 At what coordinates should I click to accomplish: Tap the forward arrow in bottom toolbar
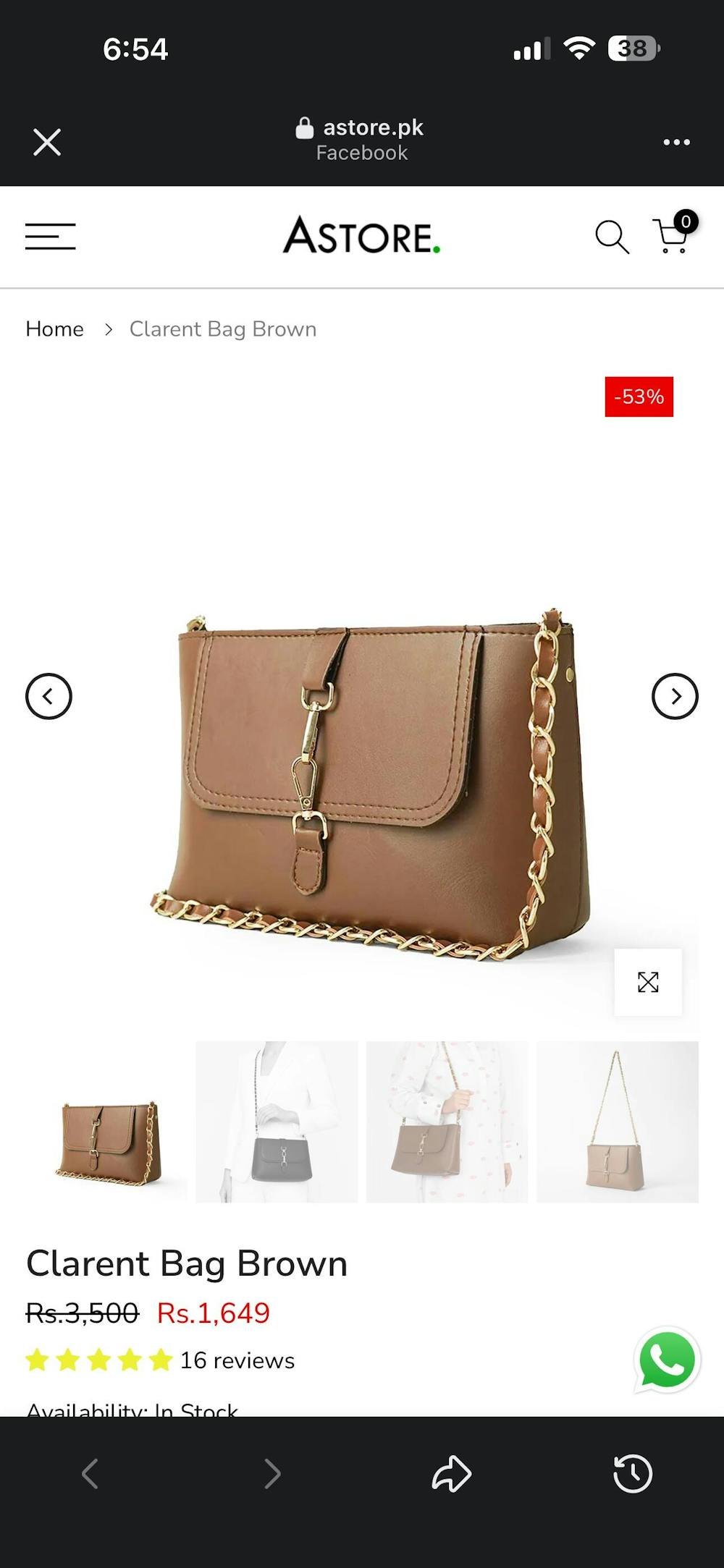[271, 1476]
